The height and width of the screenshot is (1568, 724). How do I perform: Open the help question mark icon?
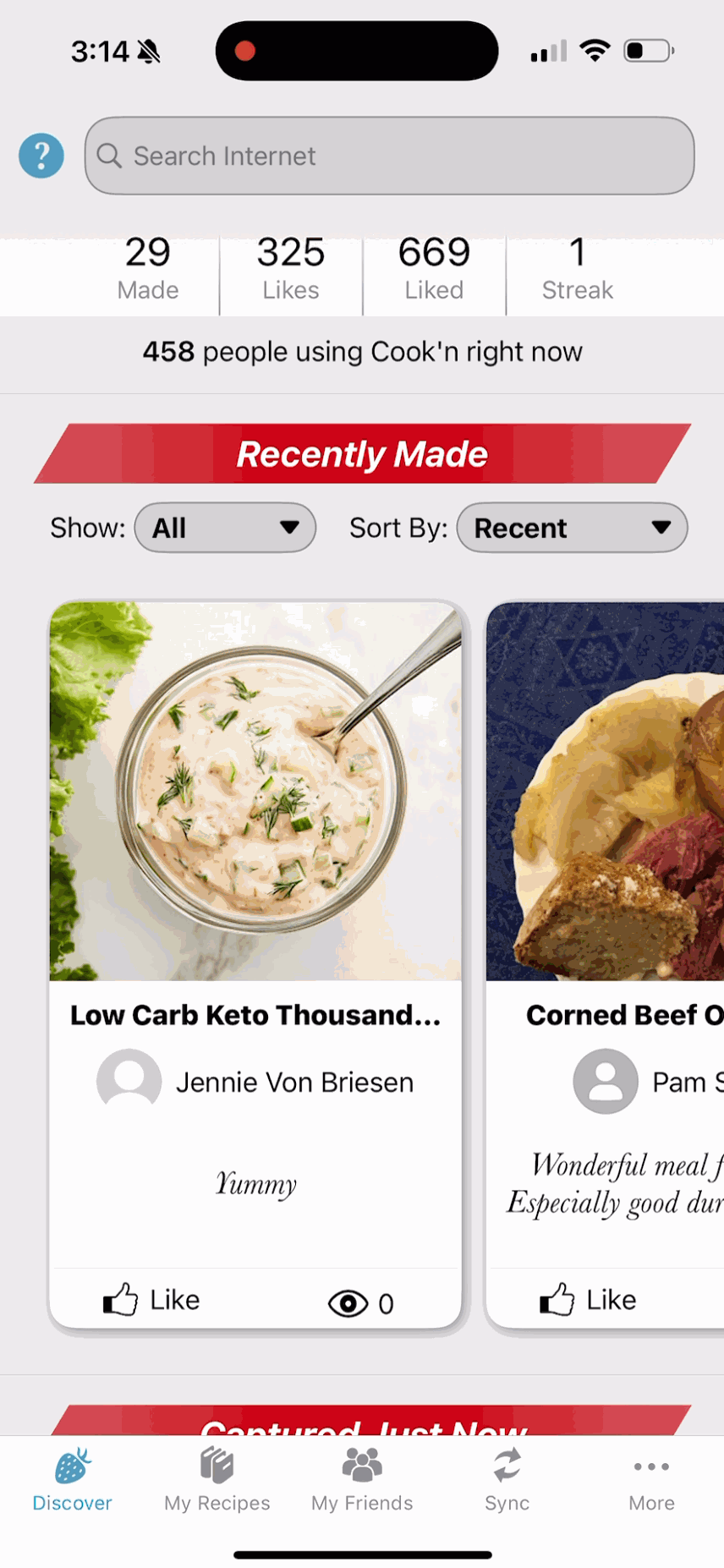pyautogui.click(x=41, y=156)
